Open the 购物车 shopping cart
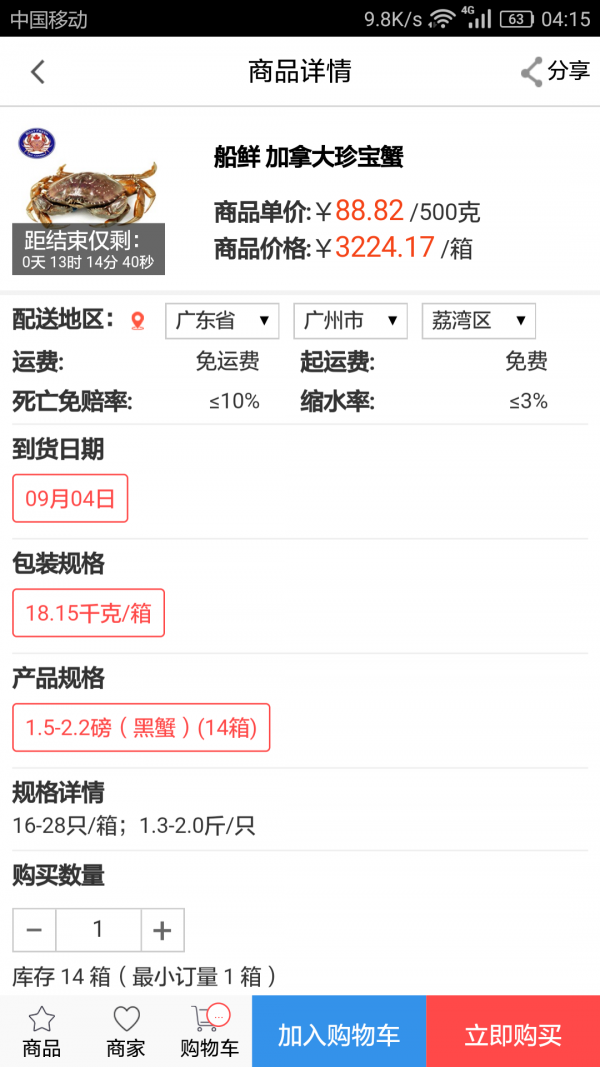 coord(210,1032)
